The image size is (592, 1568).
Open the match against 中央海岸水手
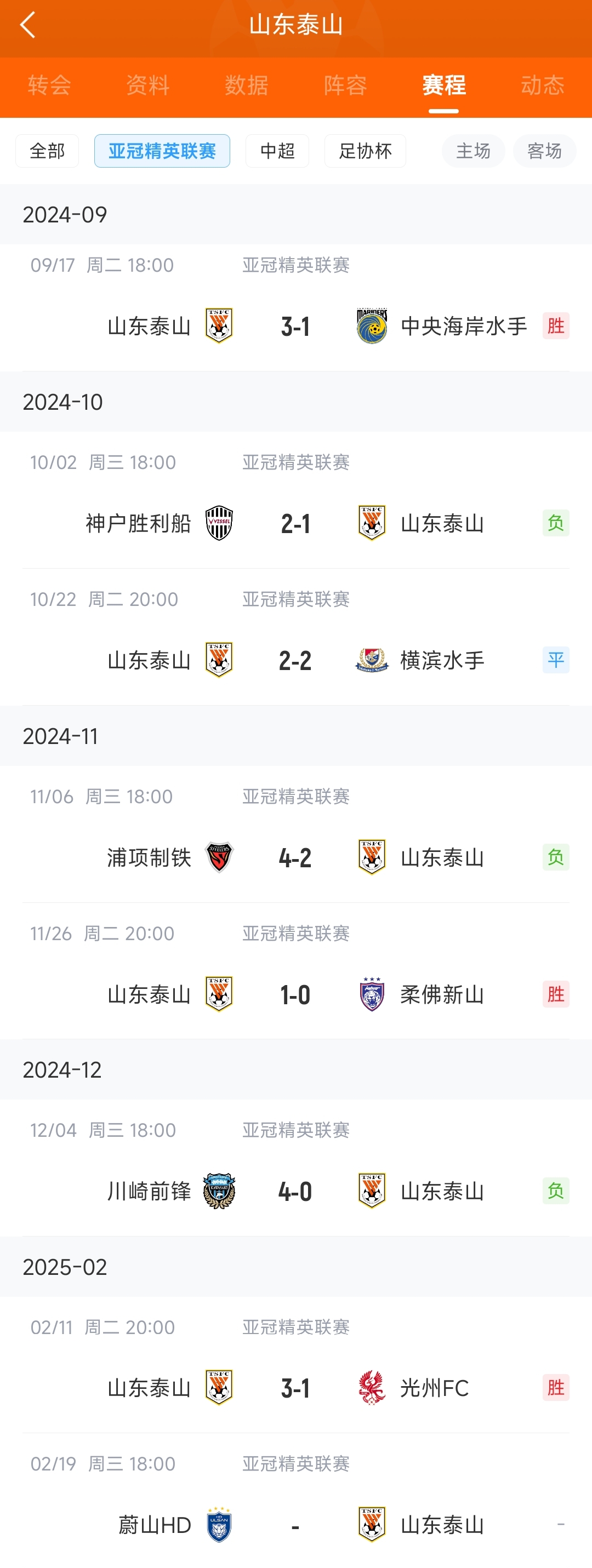coord(296,327)
